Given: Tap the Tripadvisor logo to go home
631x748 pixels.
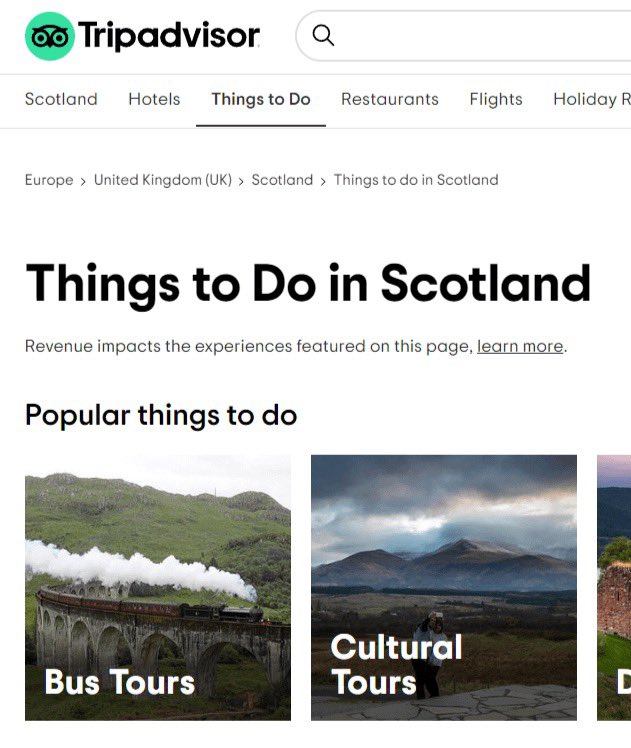Looking at the screenshot, I should (x=142, y=37).
